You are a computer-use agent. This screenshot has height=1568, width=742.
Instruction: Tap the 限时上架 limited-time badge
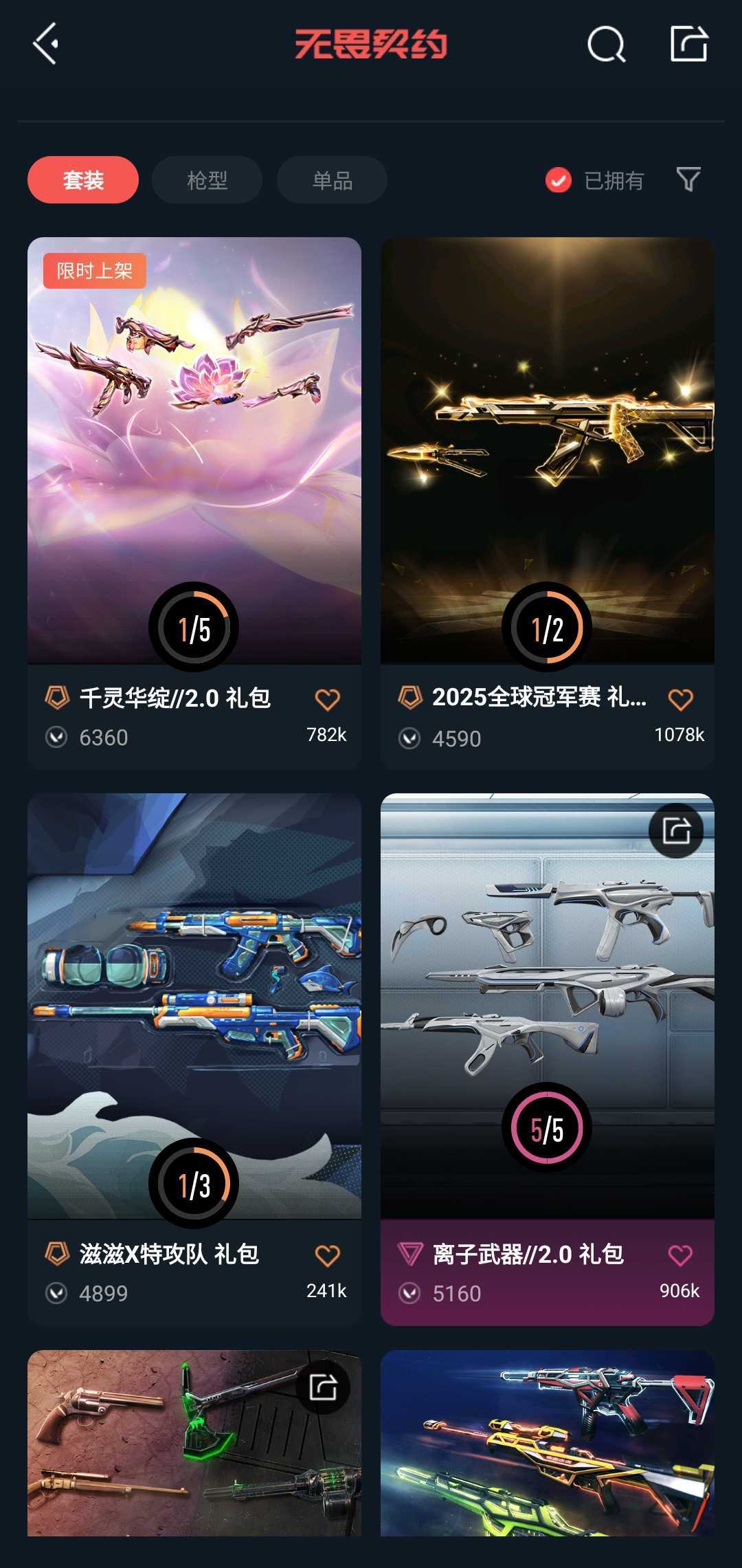95,271
